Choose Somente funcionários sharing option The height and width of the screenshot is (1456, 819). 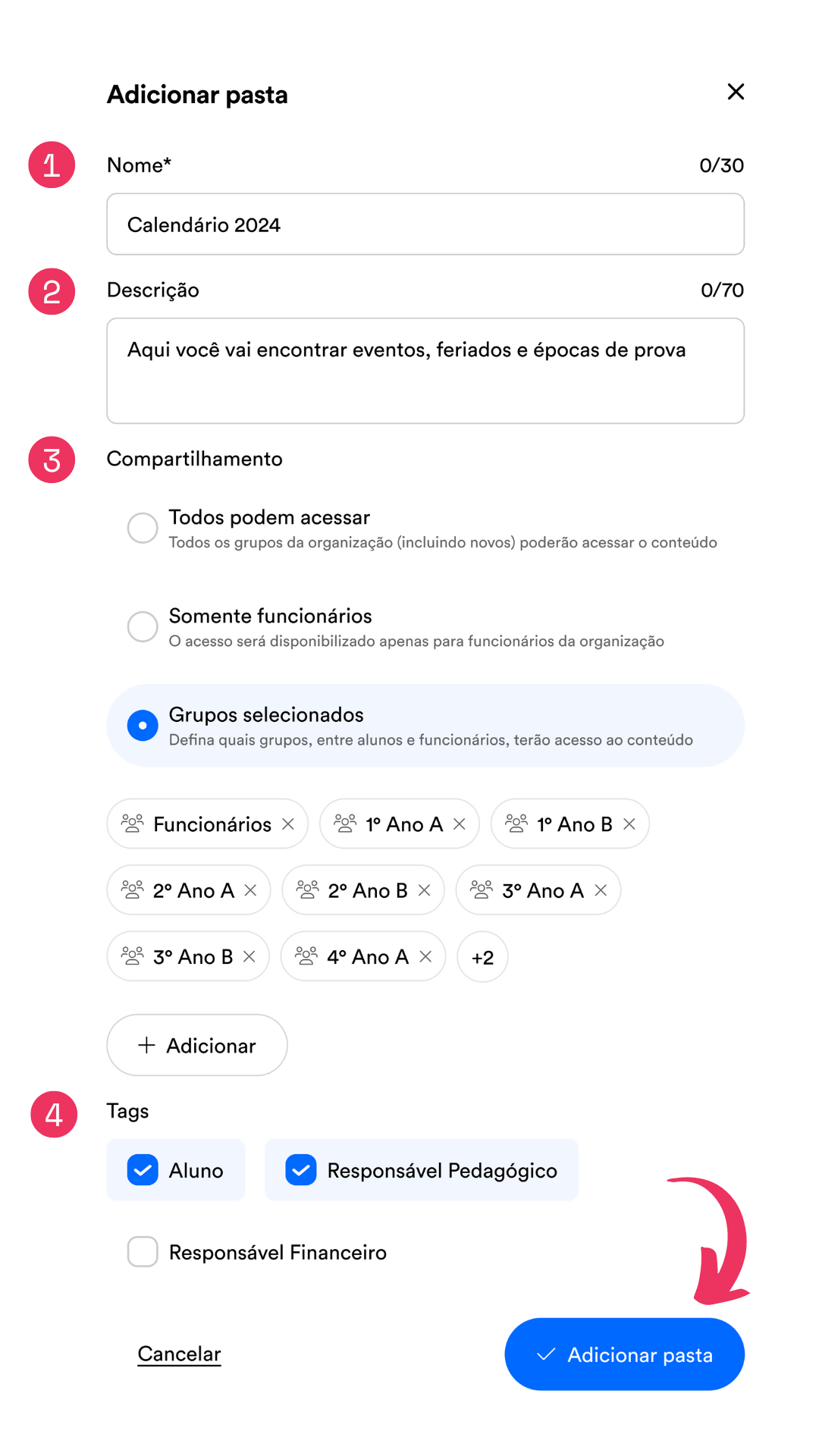143,626
